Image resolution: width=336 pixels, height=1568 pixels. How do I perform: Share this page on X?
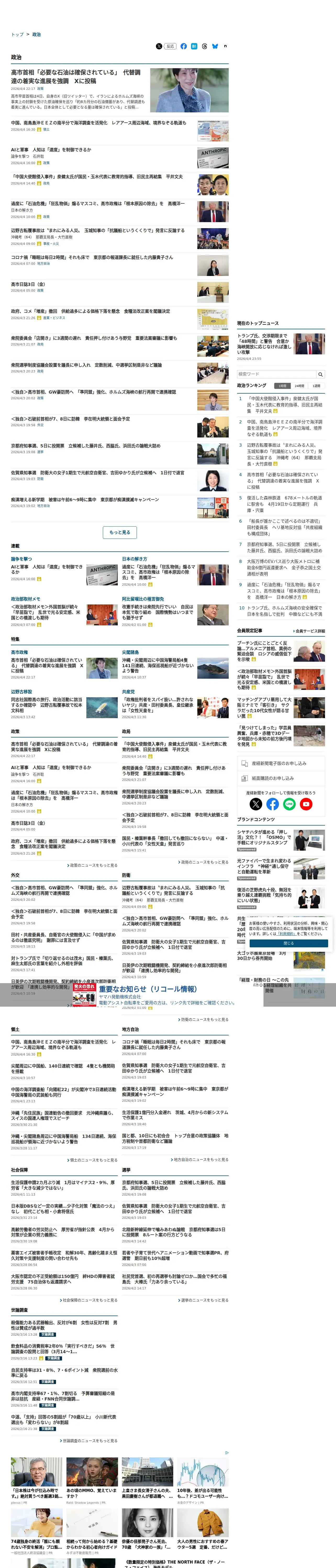point(159,46)
